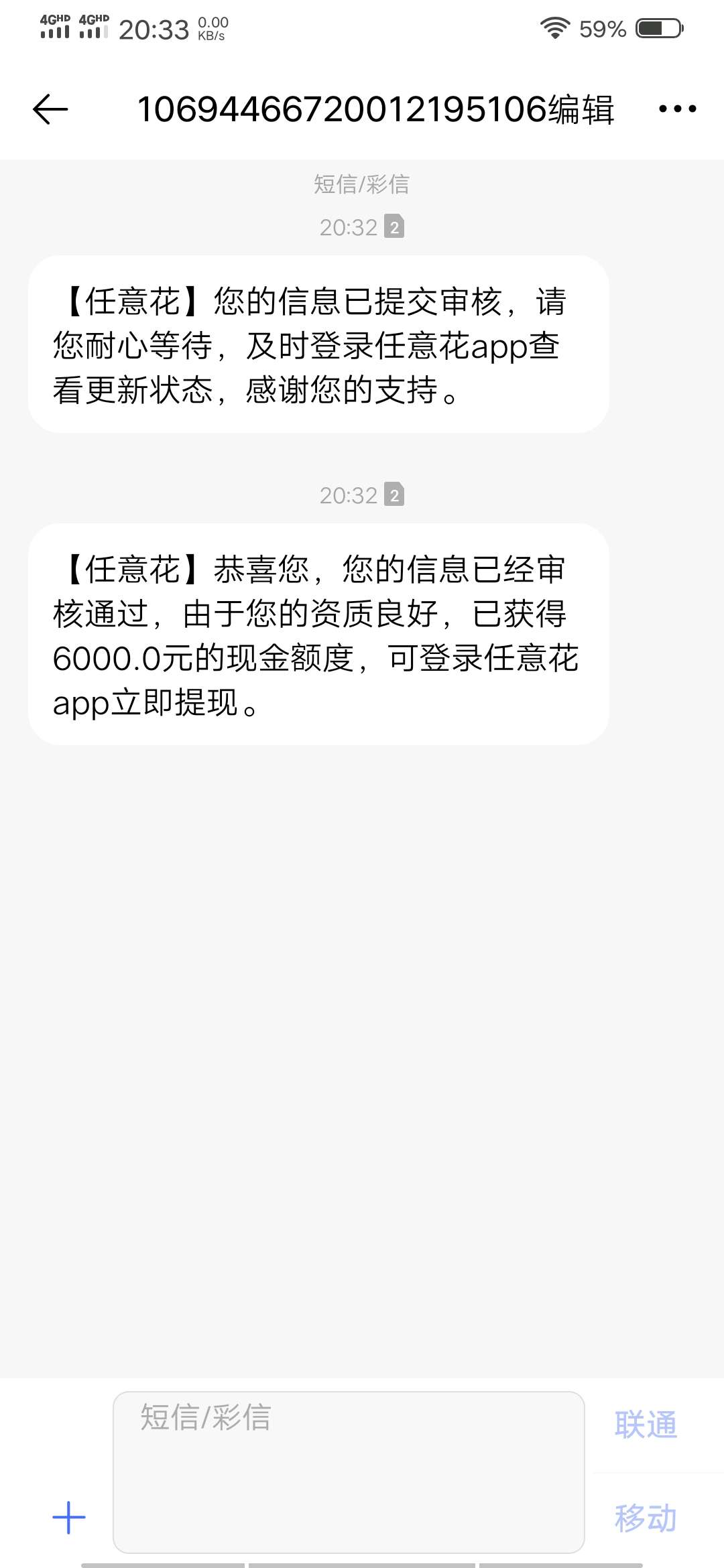Open the three-dot overflow menu
Screen dimensions: 724x1568
(x=677, y=109)
